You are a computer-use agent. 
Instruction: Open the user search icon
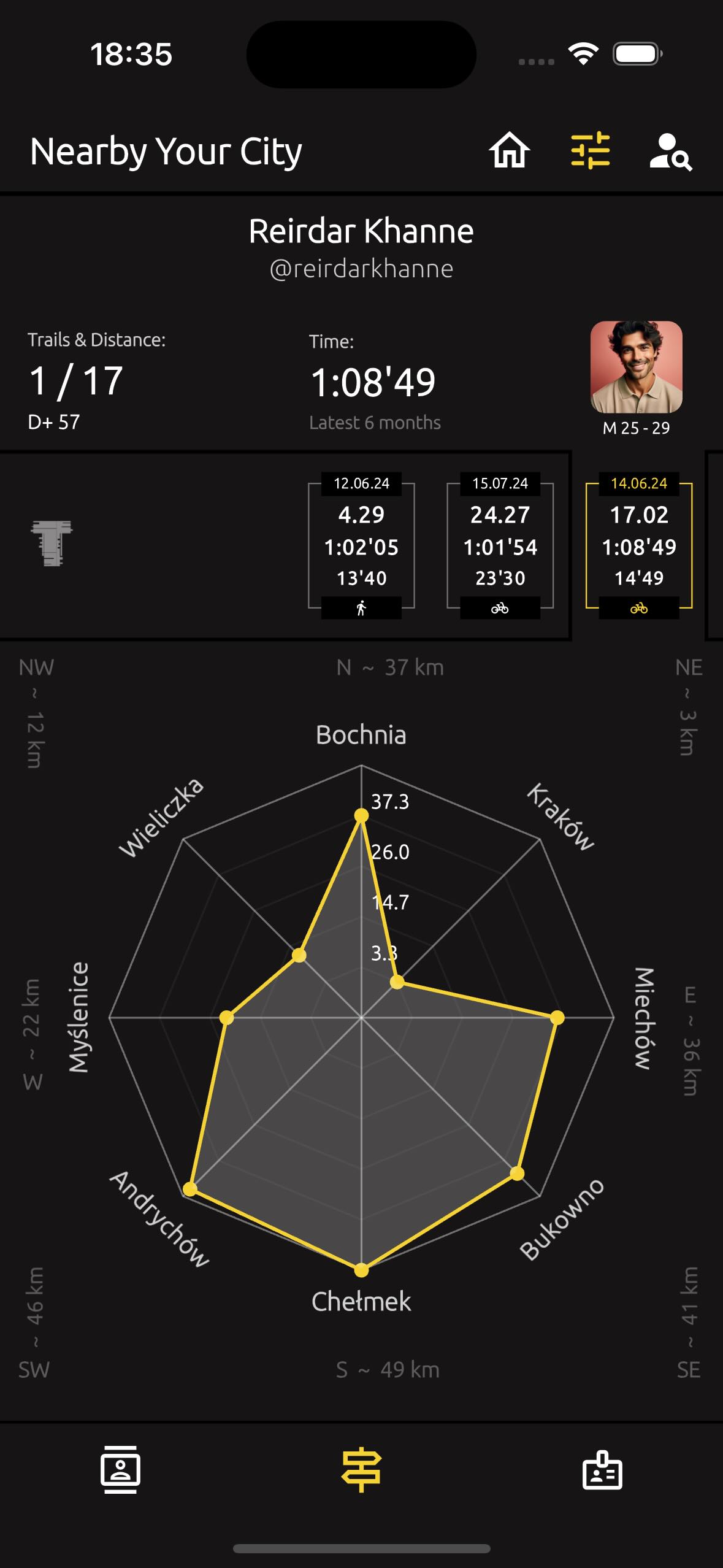(670, 152)
